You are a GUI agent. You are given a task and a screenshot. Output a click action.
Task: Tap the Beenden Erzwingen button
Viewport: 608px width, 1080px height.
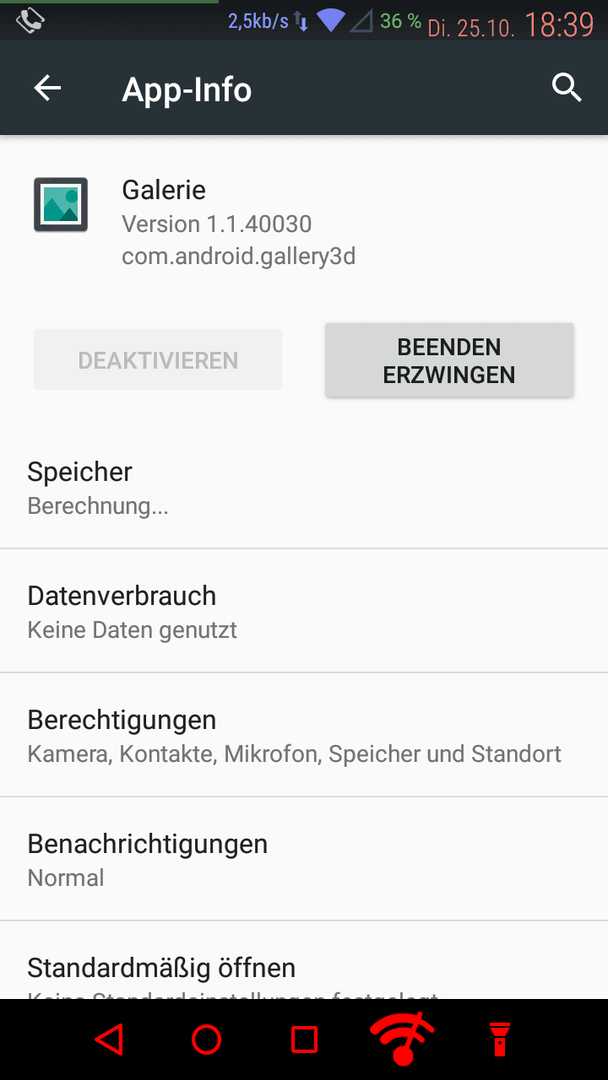[449, 361]
